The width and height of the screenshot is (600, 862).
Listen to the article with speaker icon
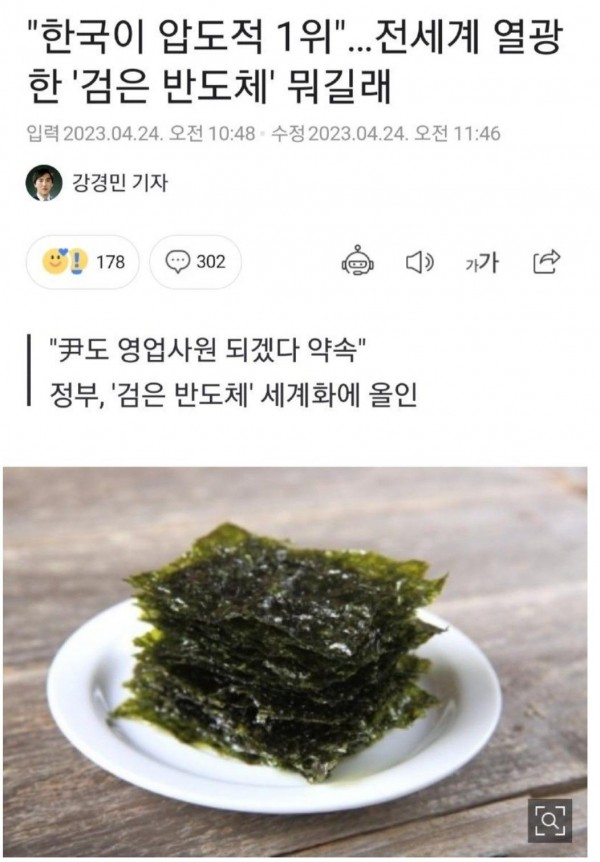pyautogui.click(x=419, y=262)
